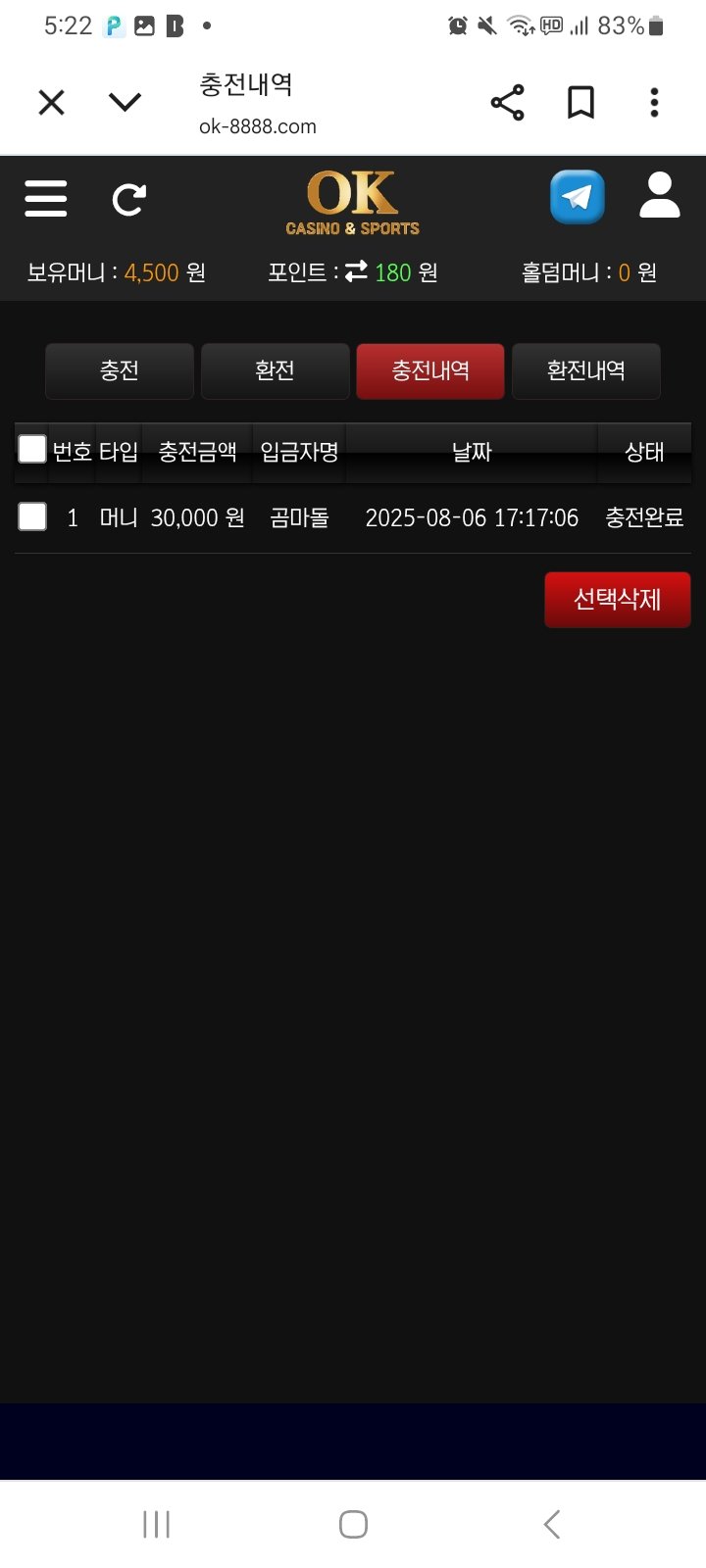The width and height of the screenshot is (706, 1568).
Task: Open the user profile icon
Action: click(659, 196)
